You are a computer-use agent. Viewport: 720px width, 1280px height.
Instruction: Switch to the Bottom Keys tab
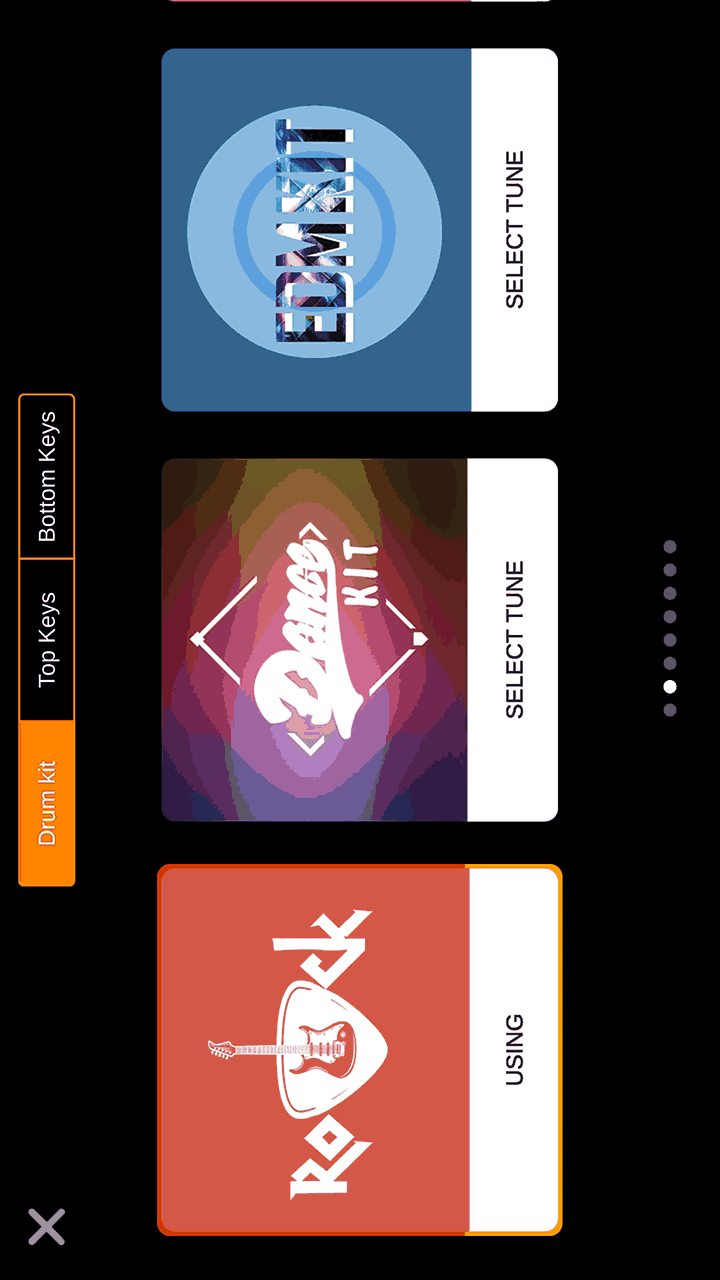(x=46, y=477)
